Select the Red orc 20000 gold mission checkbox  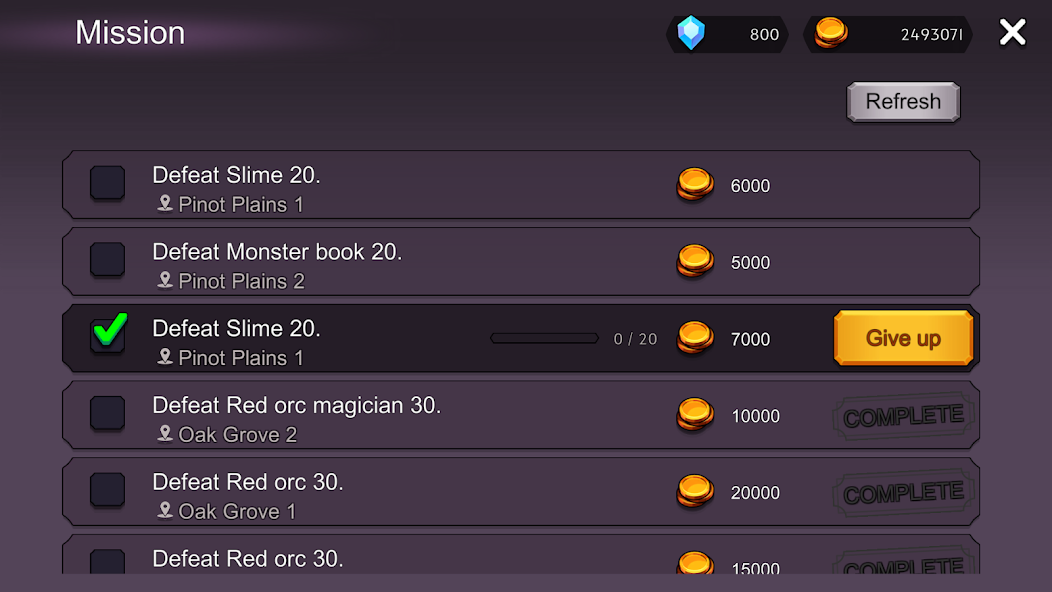[108, 490]
